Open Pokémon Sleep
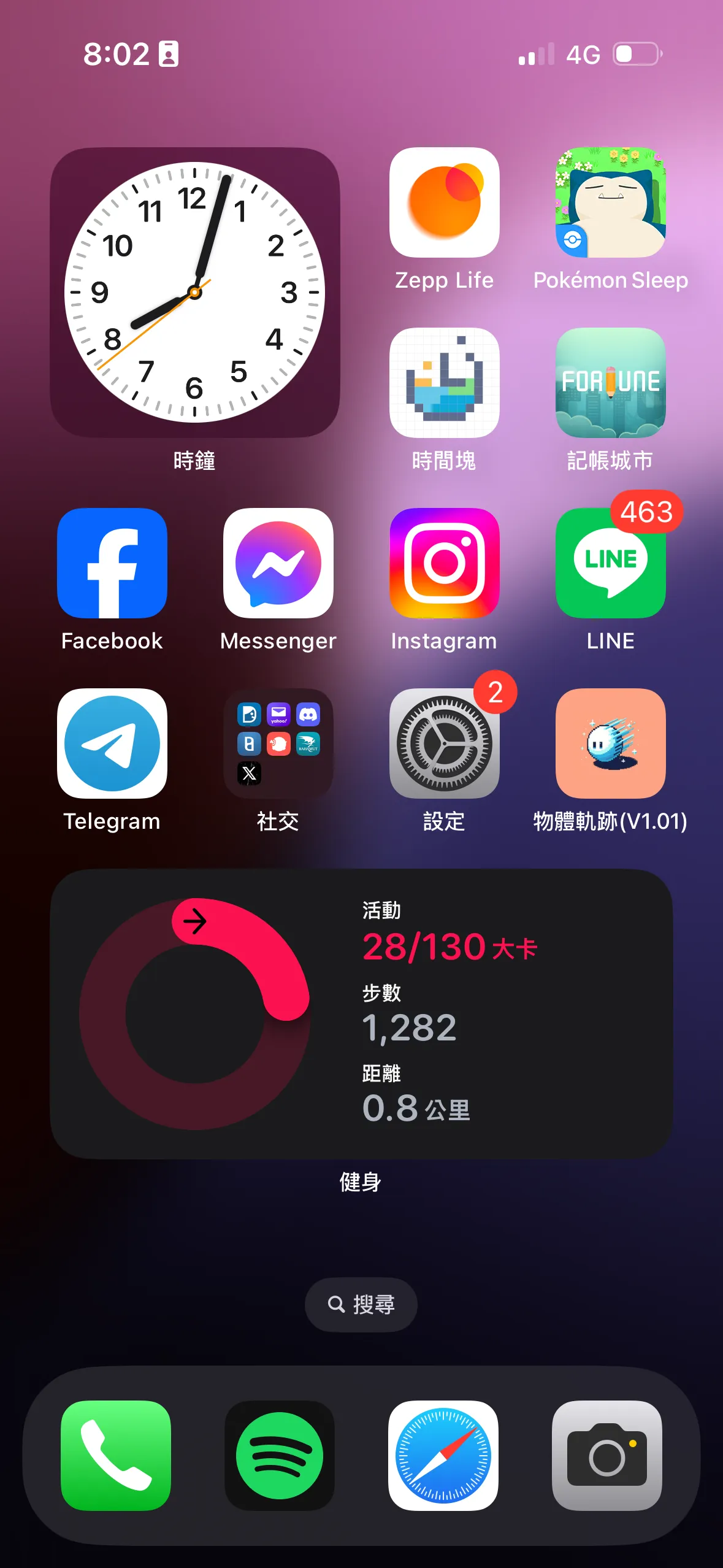This screenshot has height=1568, width=723. pyautogui.click(x=611, y=202)
